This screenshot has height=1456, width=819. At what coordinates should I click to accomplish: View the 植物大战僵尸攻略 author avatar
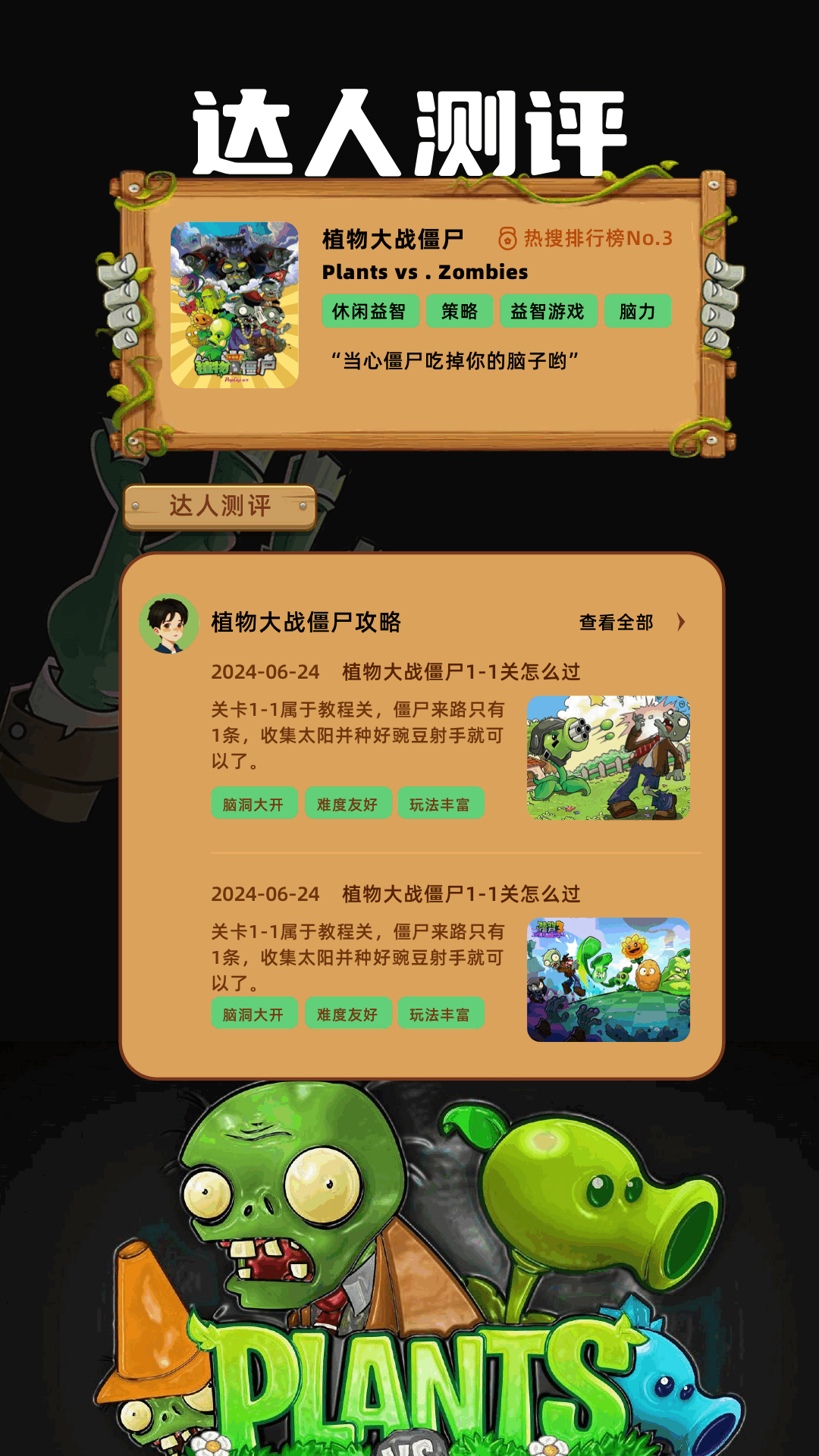[x=168, y=623]
